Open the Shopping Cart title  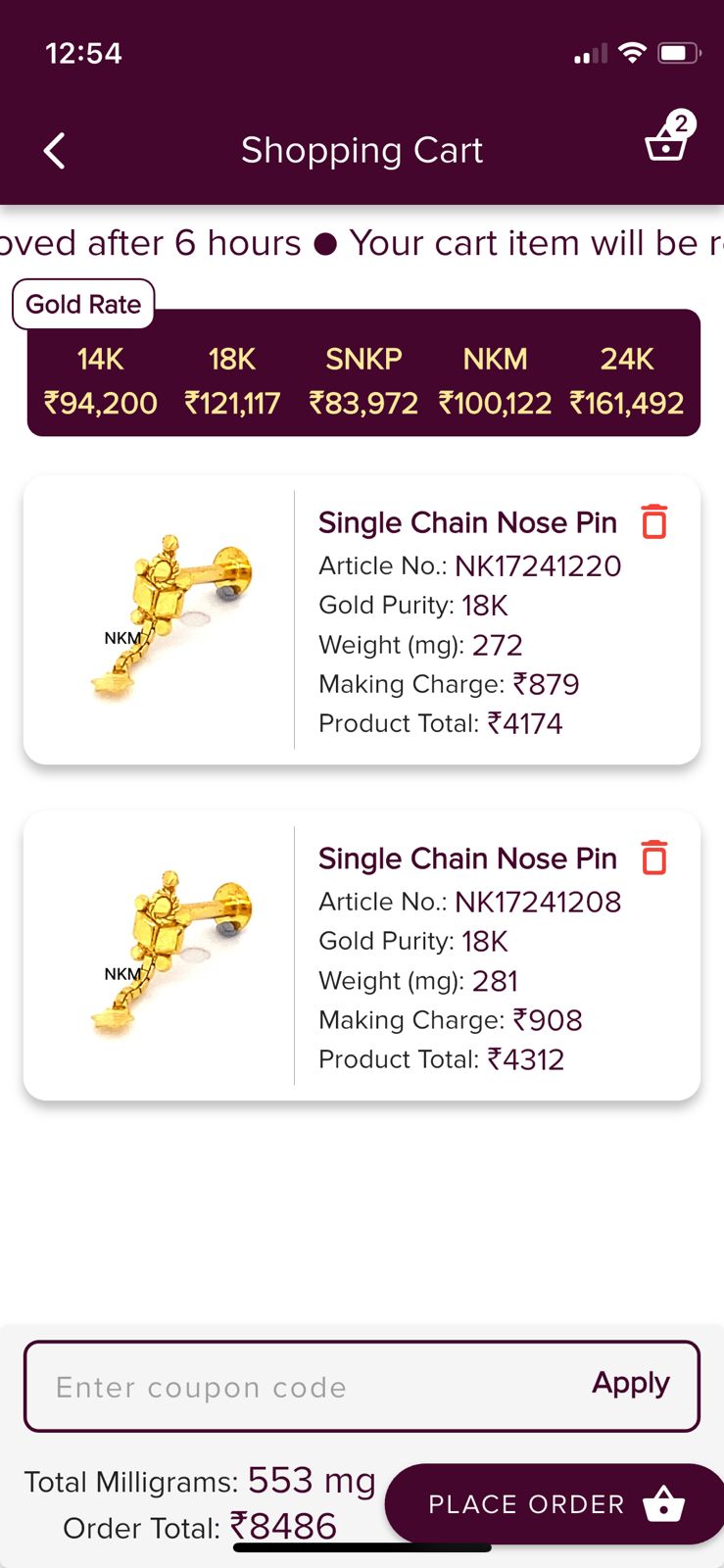click(x=362, y=150)
